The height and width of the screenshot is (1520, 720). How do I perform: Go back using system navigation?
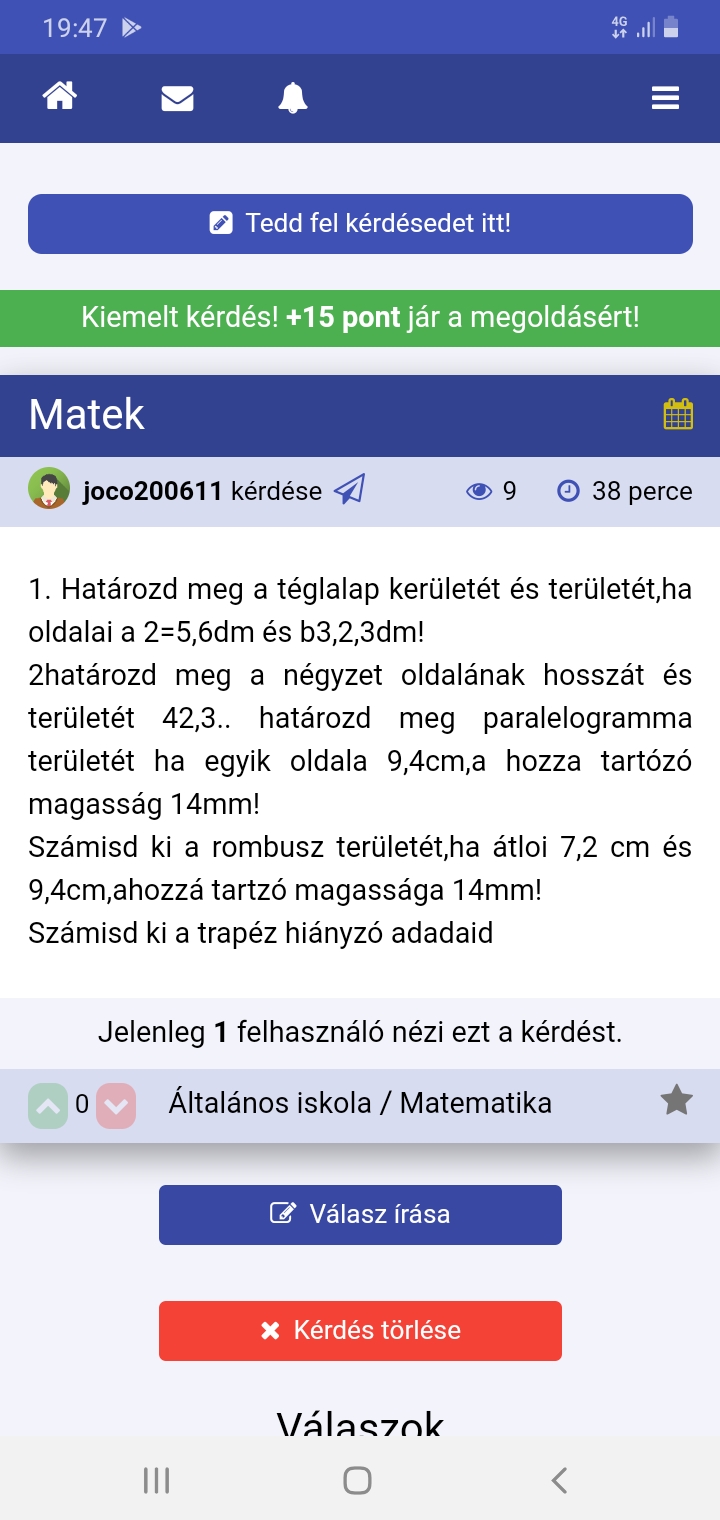click(560, 1480)
